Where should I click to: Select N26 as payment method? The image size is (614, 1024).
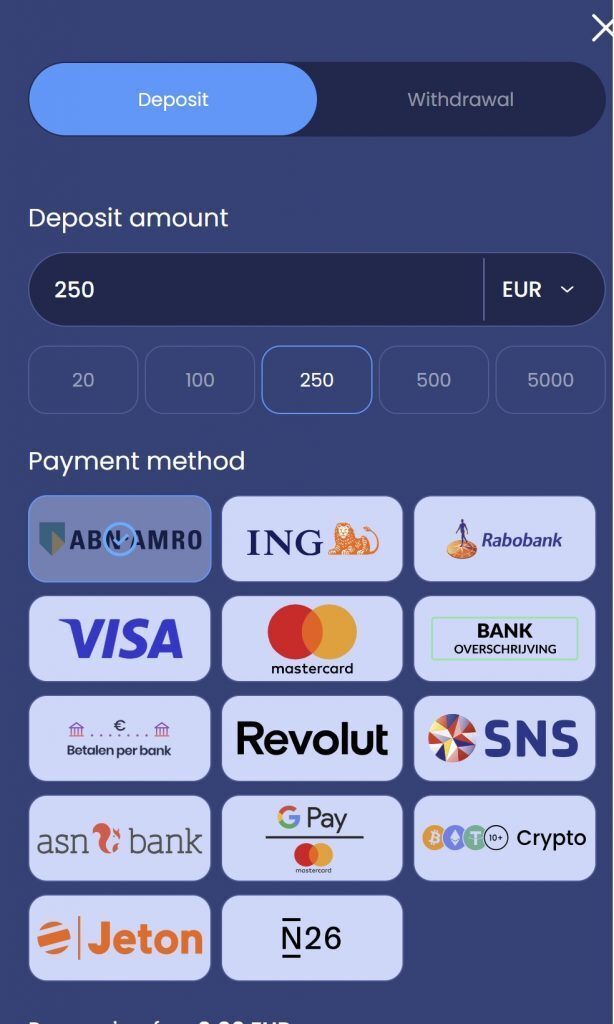(x=312, y=938)
